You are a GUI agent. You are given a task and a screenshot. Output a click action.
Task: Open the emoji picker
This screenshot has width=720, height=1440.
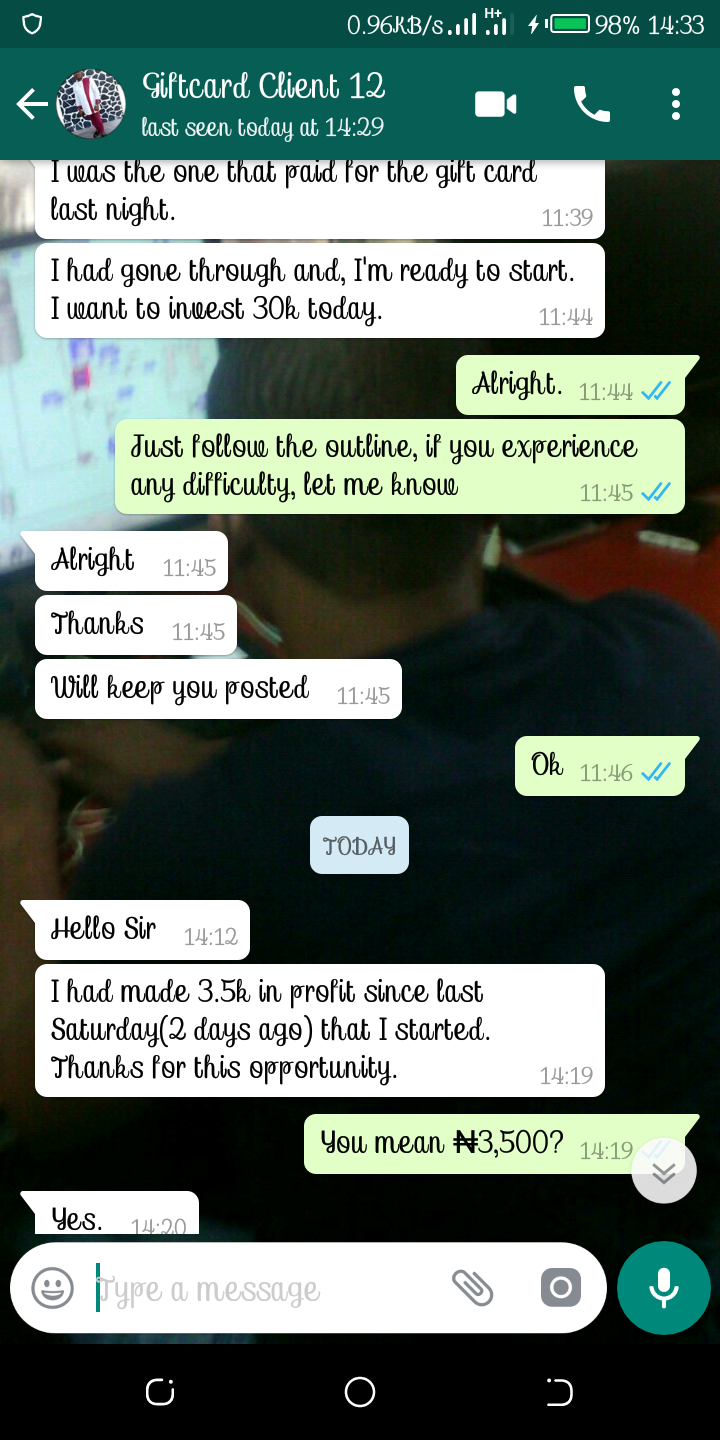52,1288
